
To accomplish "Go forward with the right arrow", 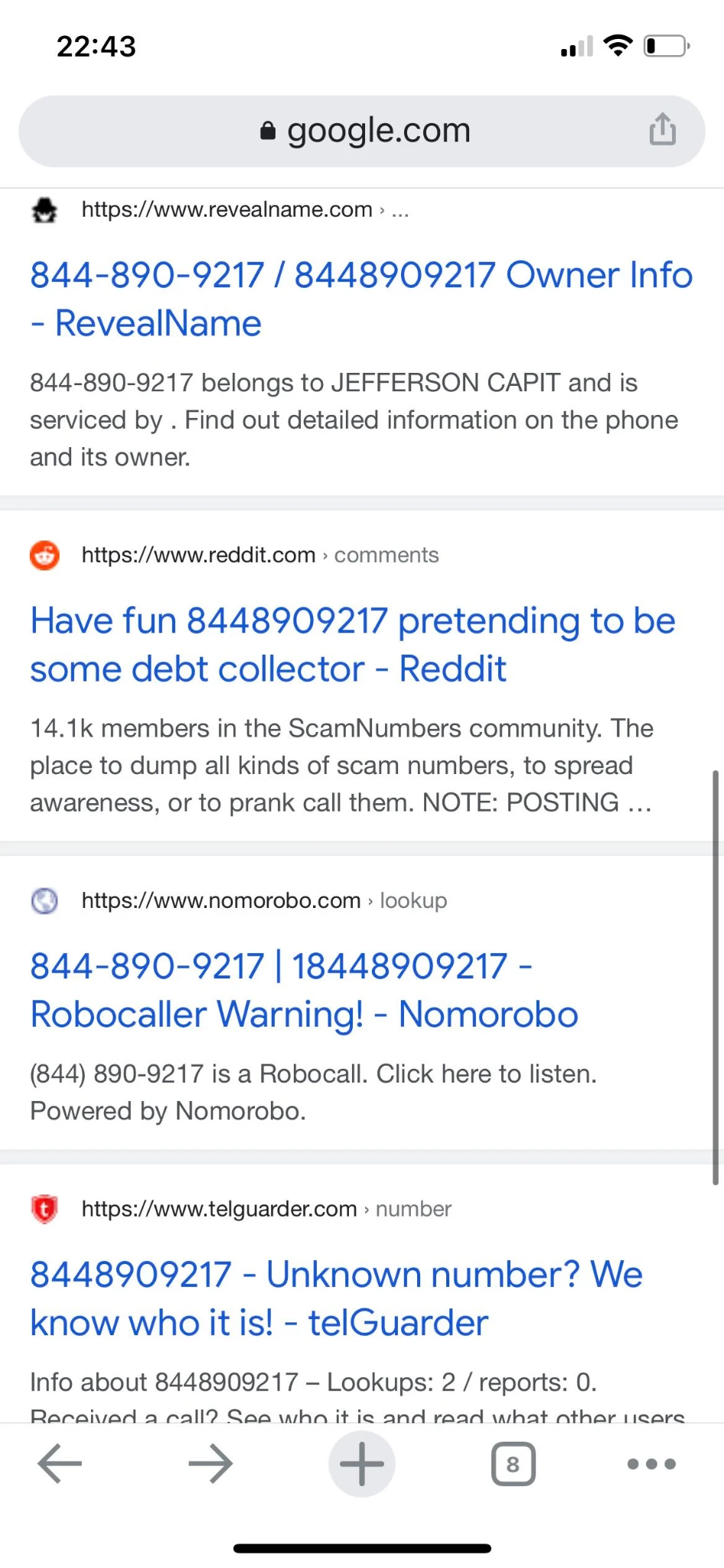I will click(x=210, y=1464).
